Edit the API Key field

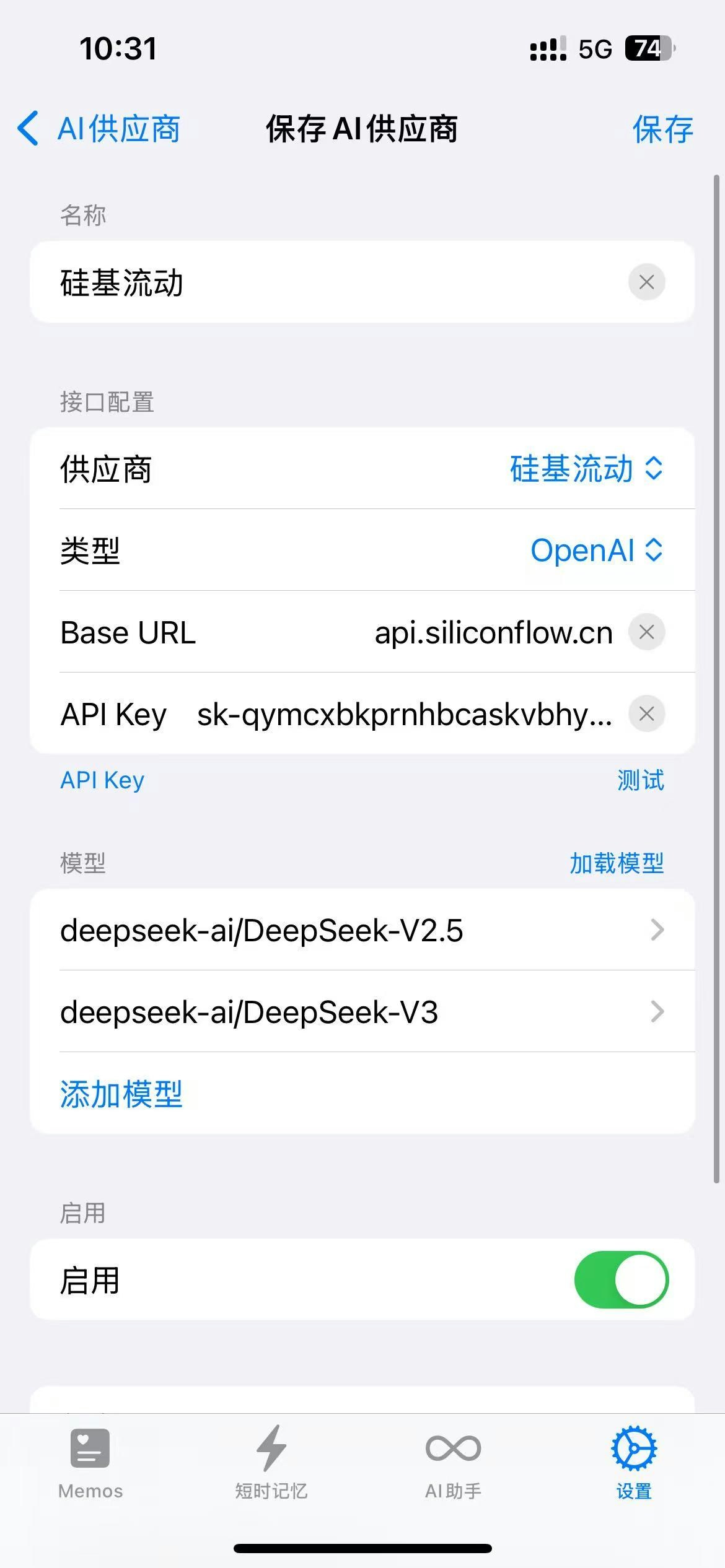click(x=403, y=715)
